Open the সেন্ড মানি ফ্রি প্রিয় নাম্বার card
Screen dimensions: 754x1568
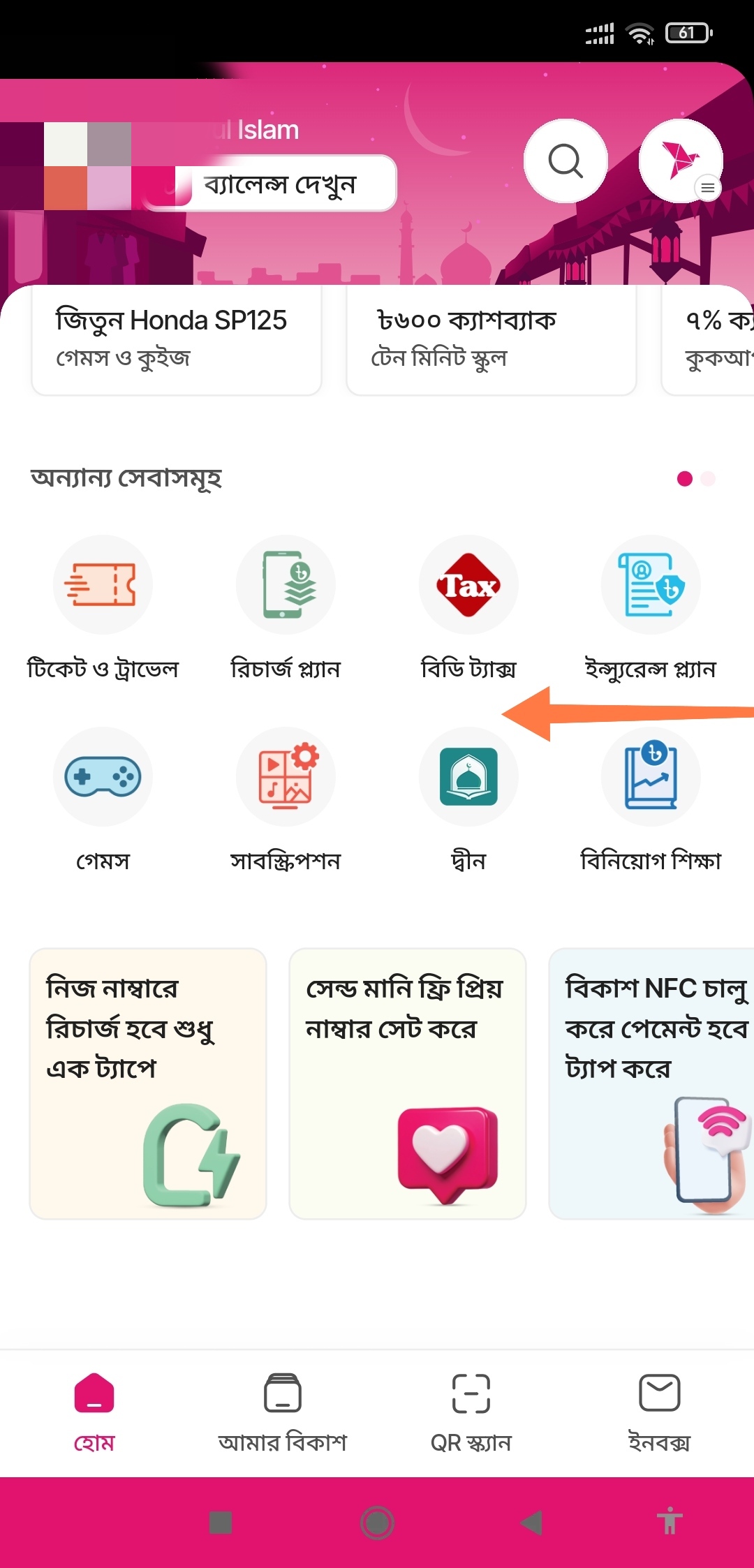tap(408, 1083)
